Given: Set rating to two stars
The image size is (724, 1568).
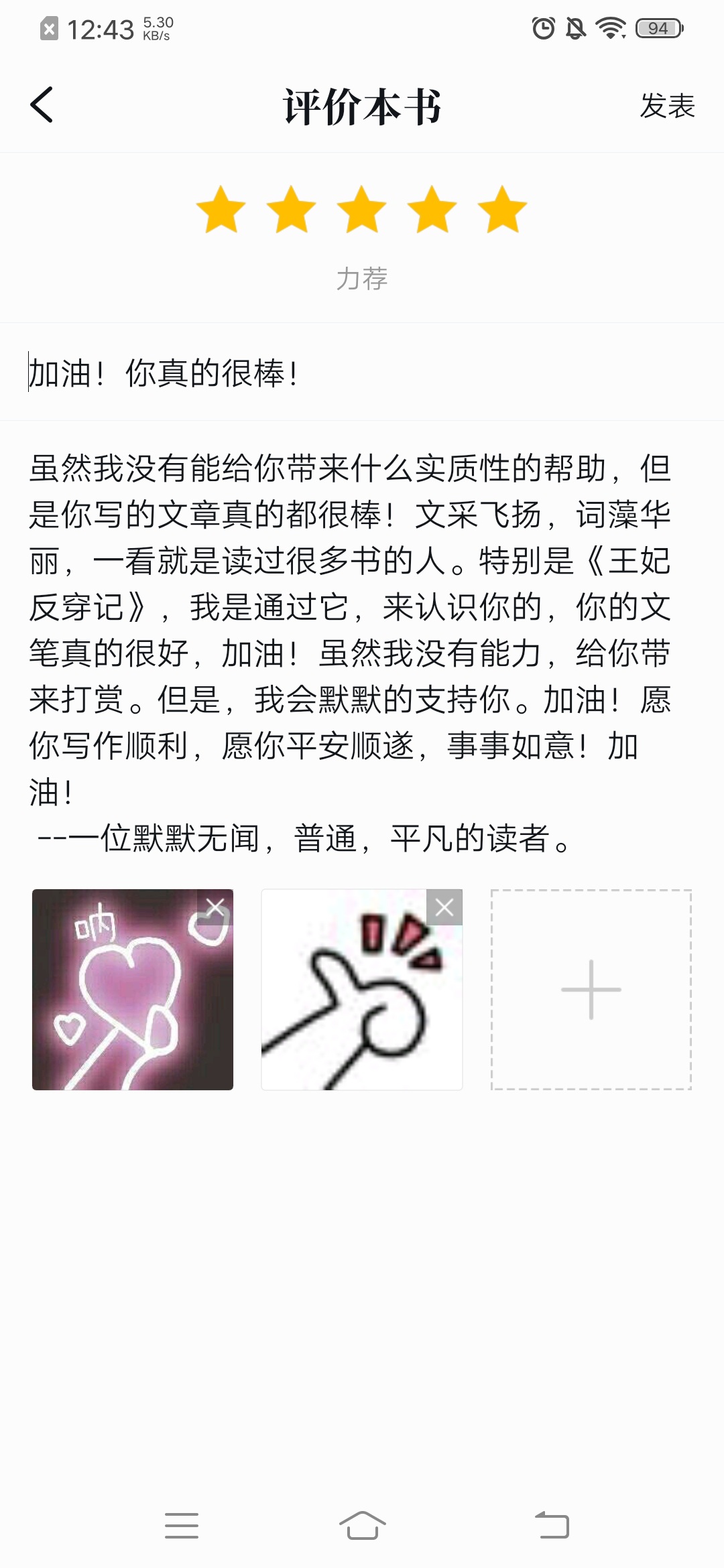Looking at the screenshot, I should tap(292, 210).
